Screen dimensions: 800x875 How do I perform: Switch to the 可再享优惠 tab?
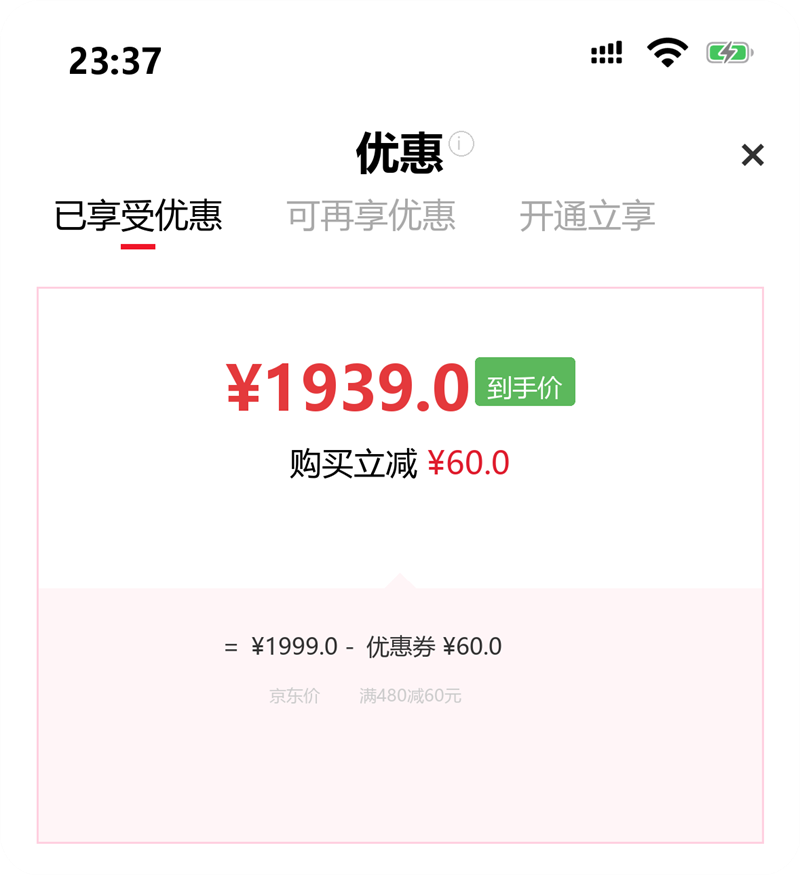pos(371,216)
